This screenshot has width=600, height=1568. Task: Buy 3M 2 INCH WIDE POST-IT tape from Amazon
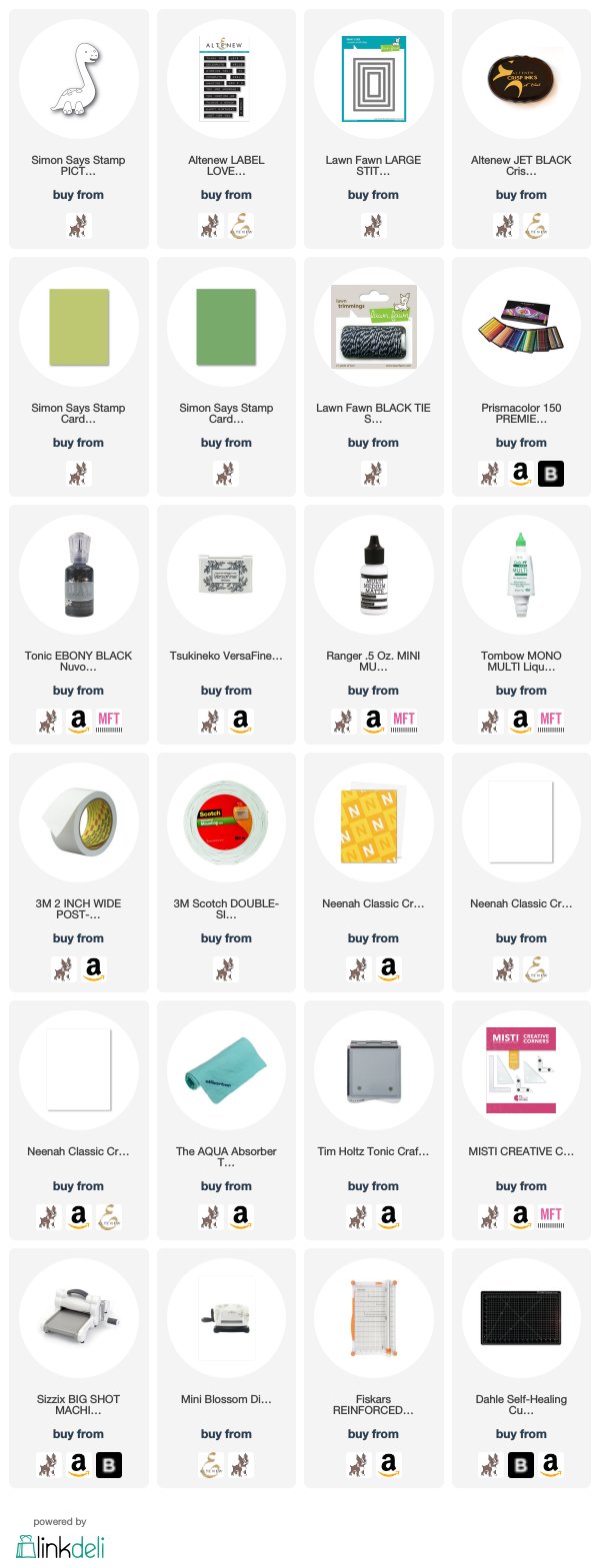click(x=93, y=968)
